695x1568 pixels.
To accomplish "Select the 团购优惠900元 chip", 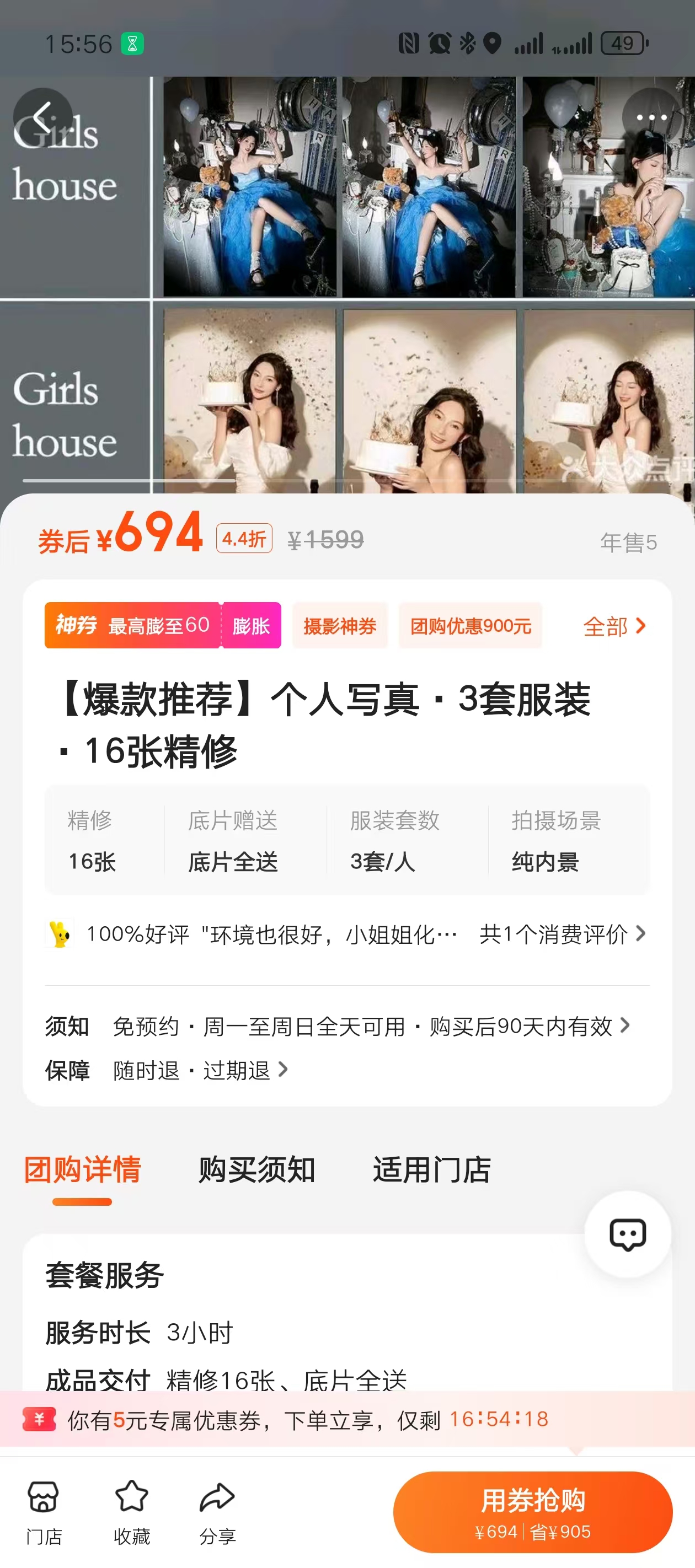I will point(469,626).
